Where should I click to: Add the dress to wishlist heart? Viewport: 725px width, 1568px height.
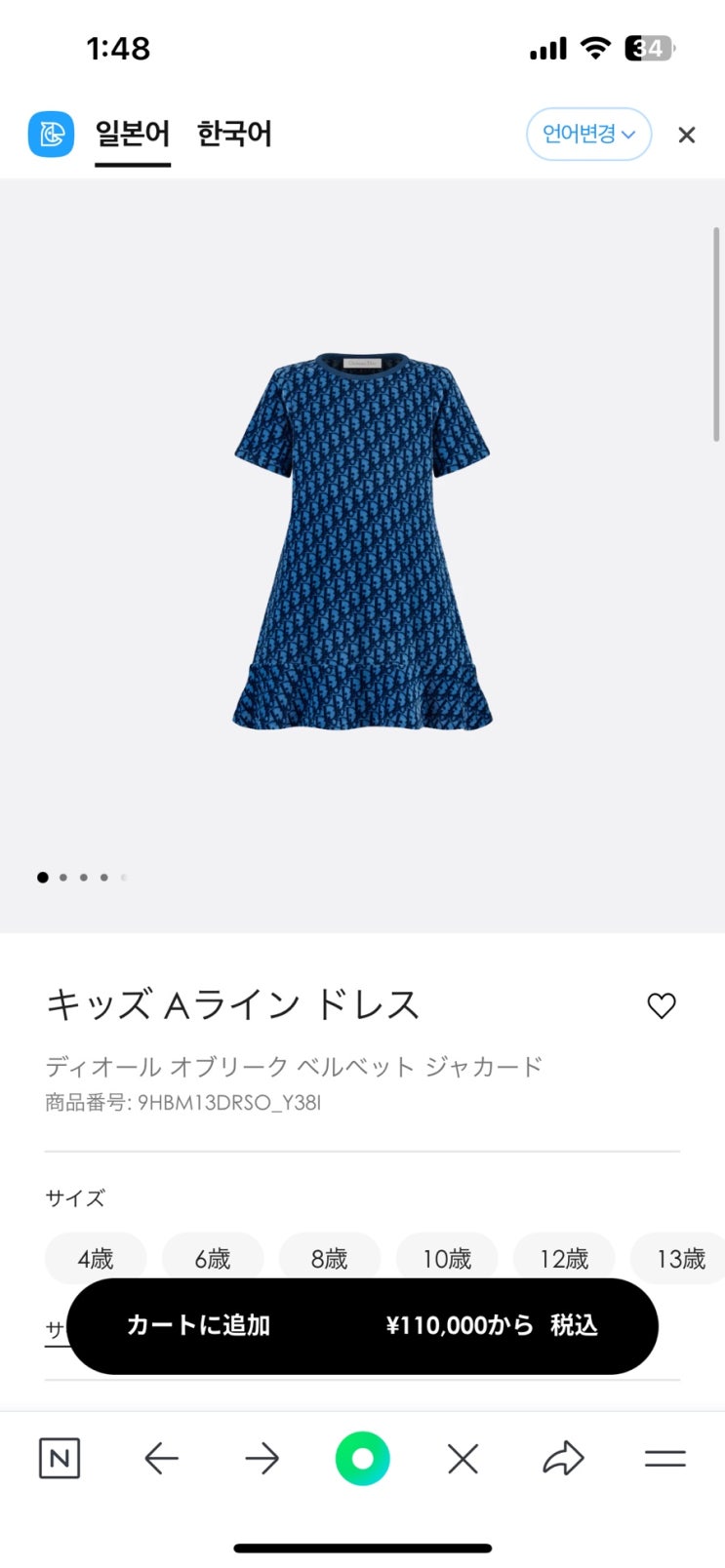[x=662, y=1005]
